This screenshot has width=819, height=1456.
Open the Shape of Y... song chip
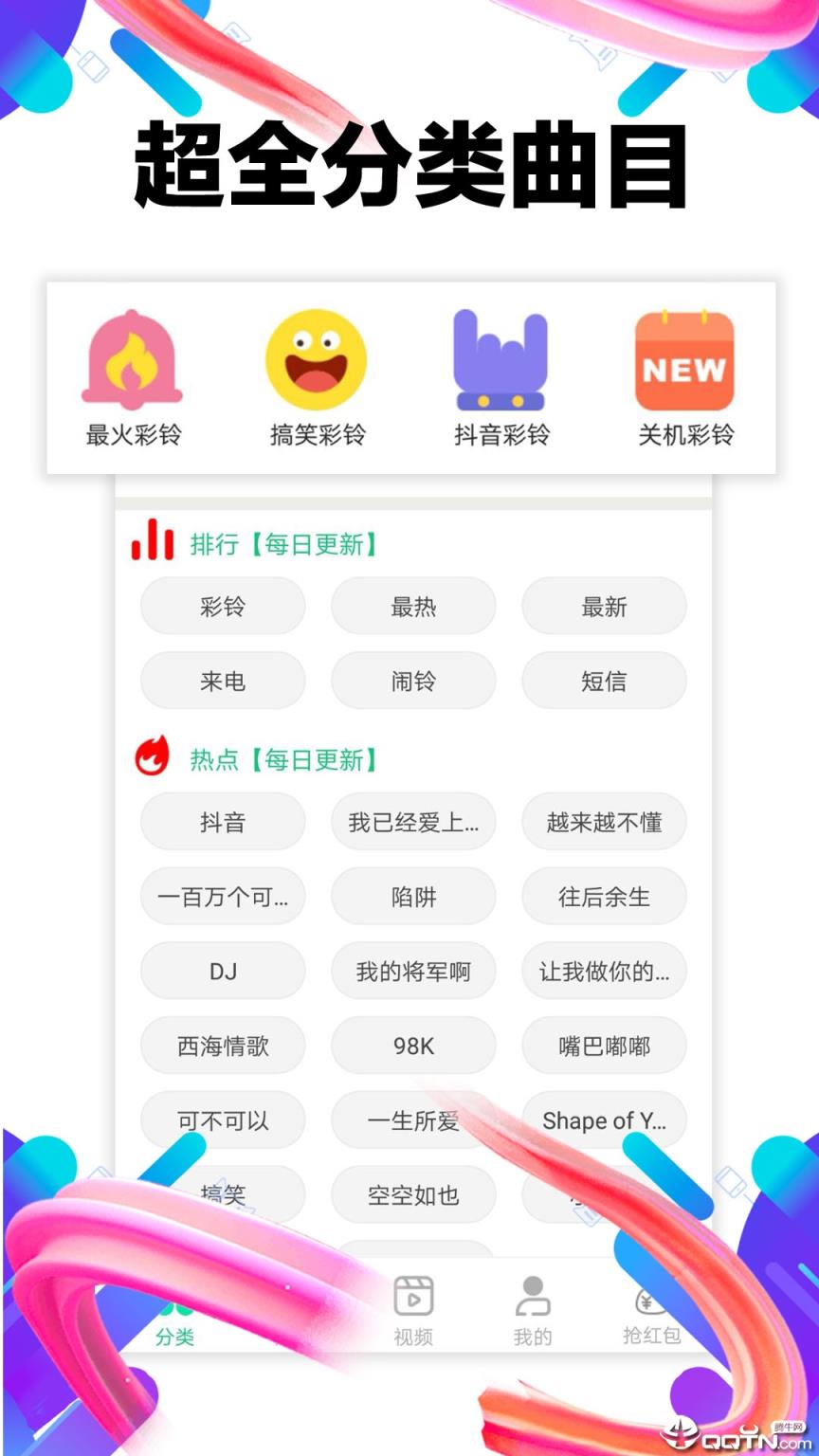coord(604,1120)
